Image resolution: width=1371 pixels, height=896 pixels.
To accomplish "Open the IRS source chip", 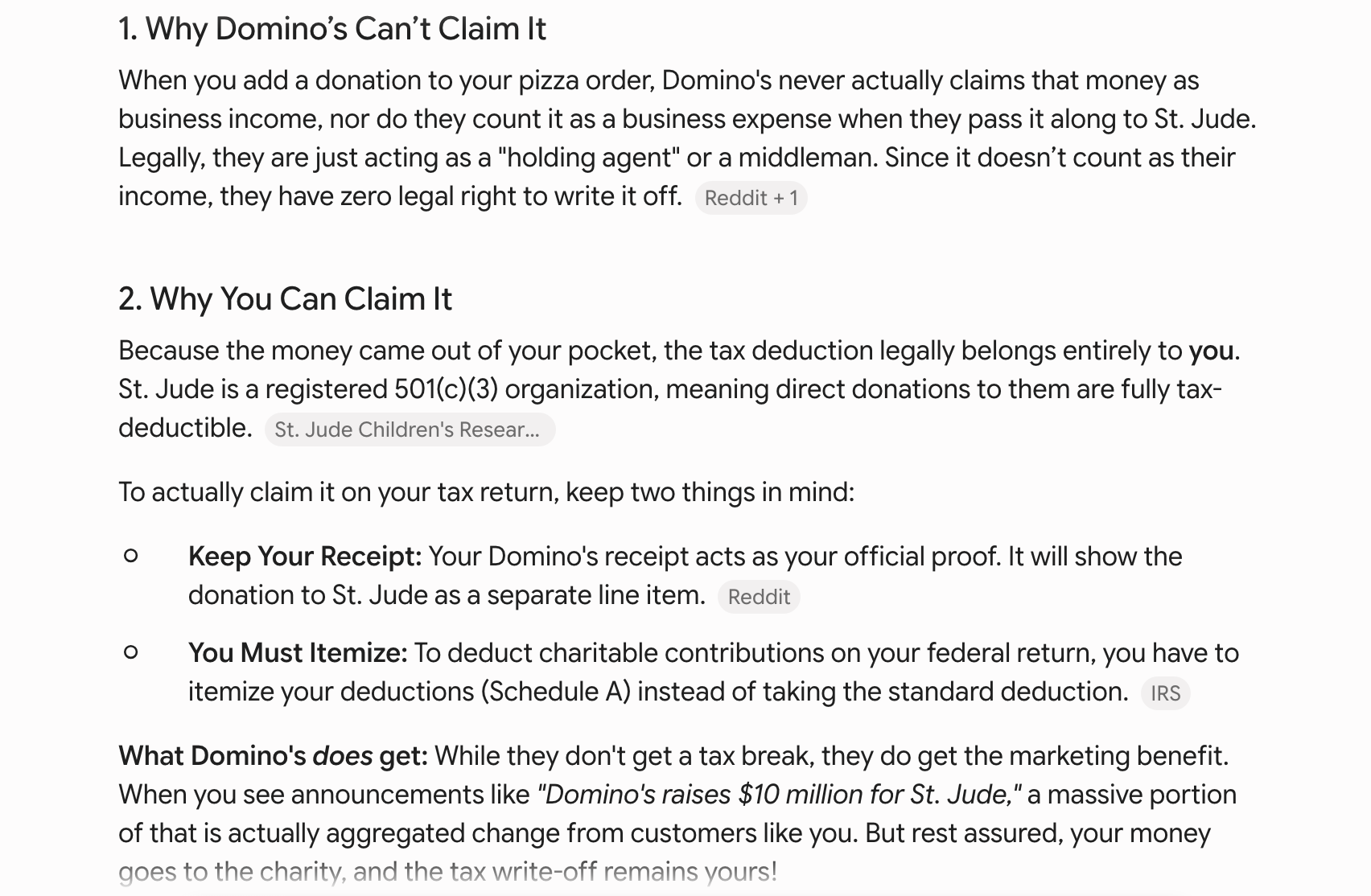I will pos(1165,693).
